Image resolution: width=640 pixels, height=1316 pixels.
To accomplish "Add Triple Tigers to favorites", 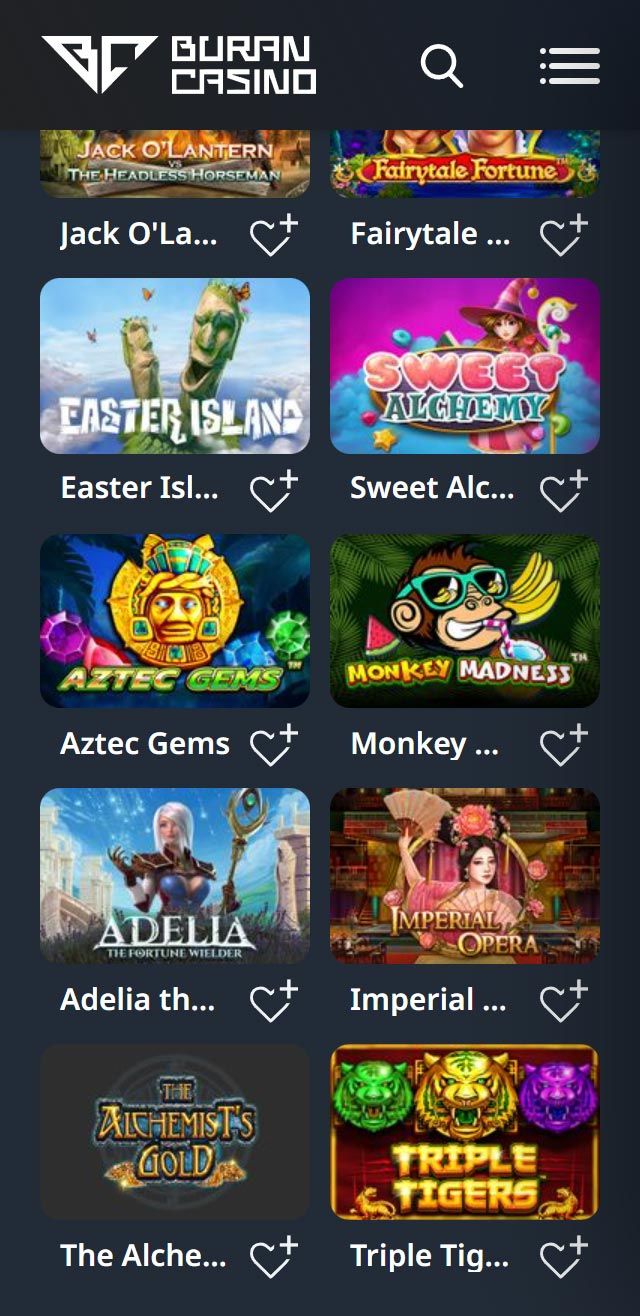I will [563, 1257].
